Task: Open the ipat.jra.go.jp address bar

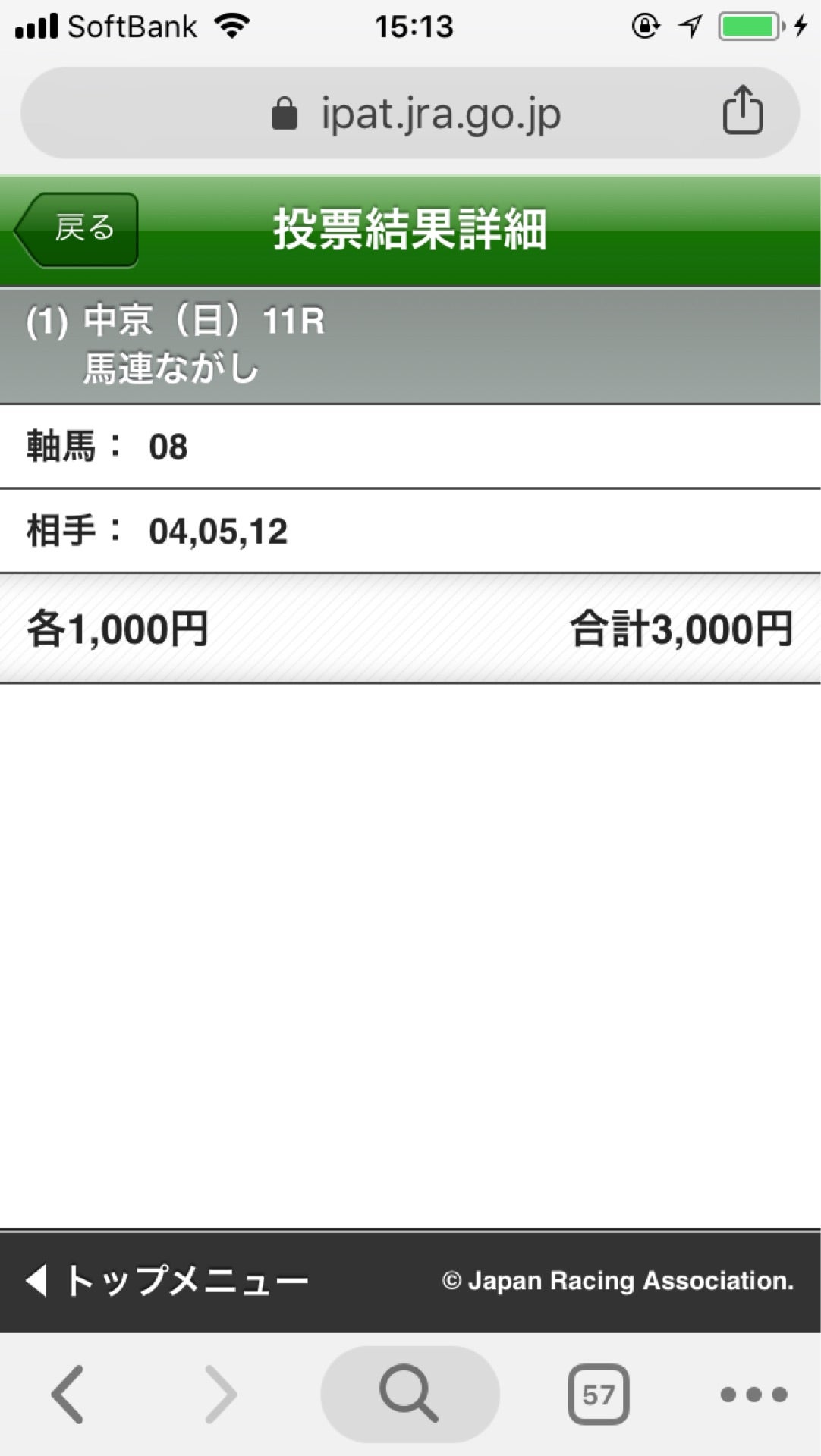Action: [x=416, y=114]
